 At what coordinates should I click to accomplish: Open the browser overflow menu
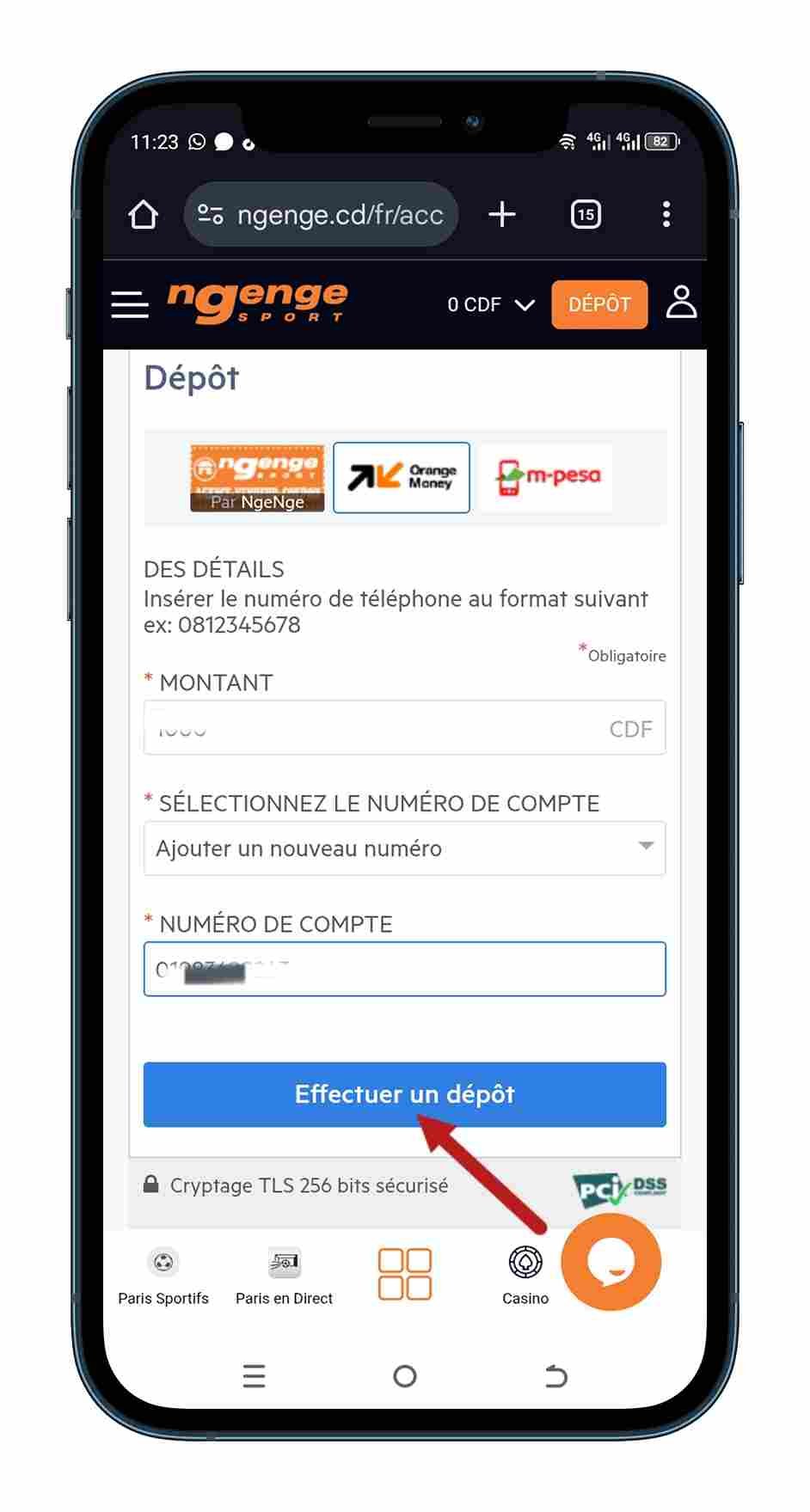coord(666,214)
